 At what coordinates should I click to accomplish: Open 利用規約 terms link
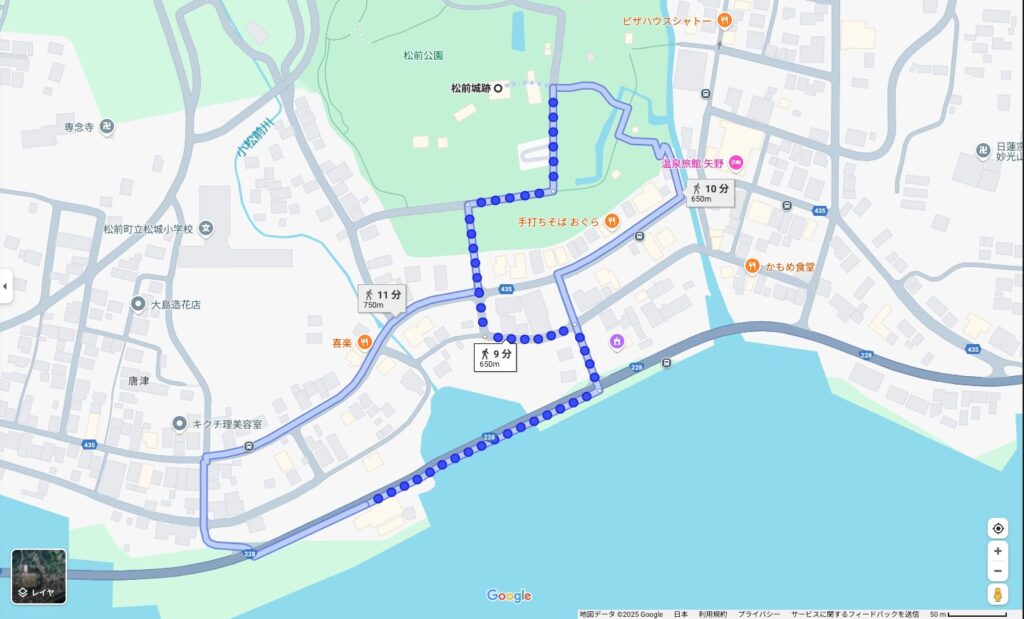713,614
